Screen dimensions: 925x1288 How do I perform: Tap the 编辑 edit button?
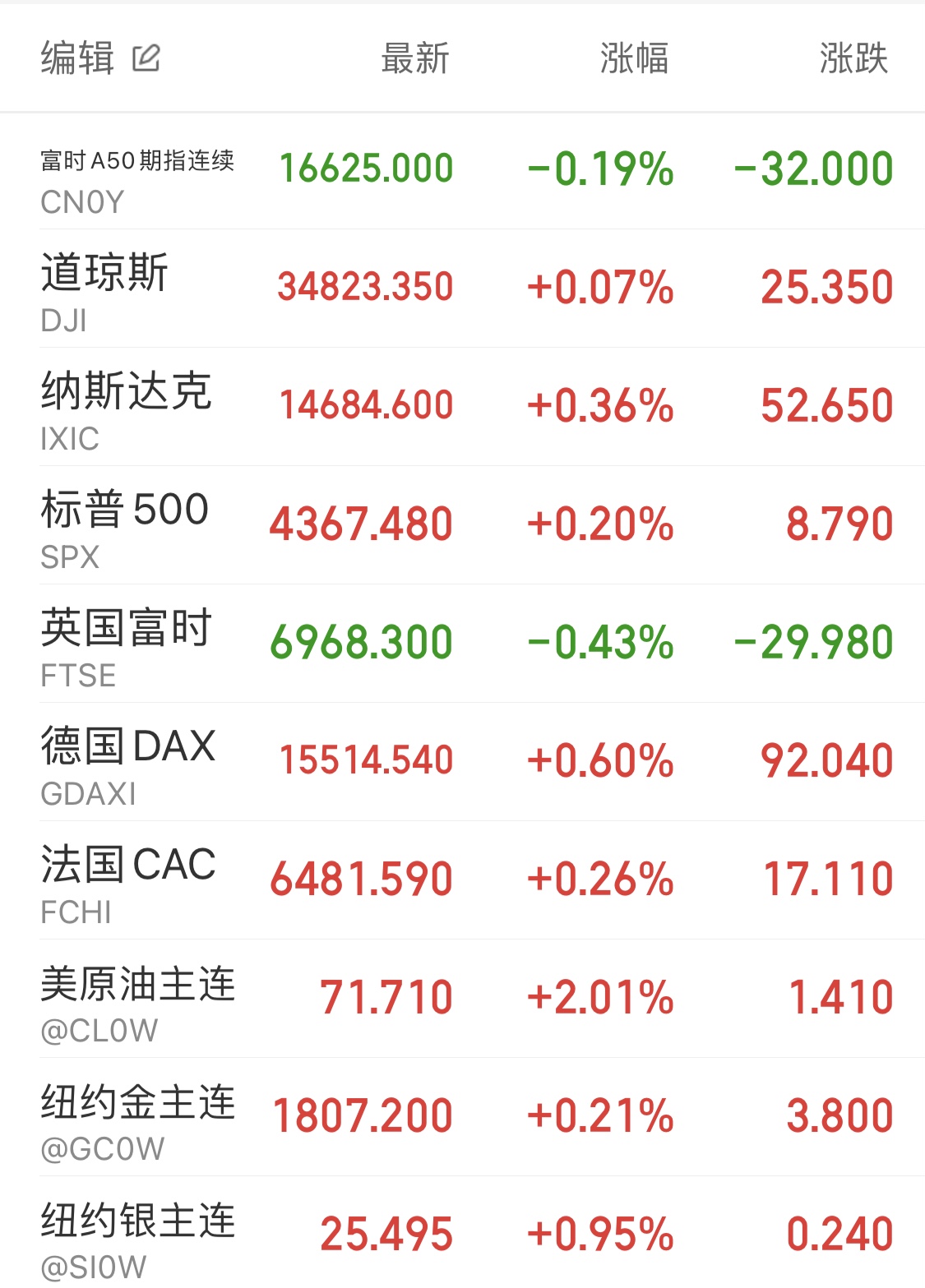(x=100, y=58)
